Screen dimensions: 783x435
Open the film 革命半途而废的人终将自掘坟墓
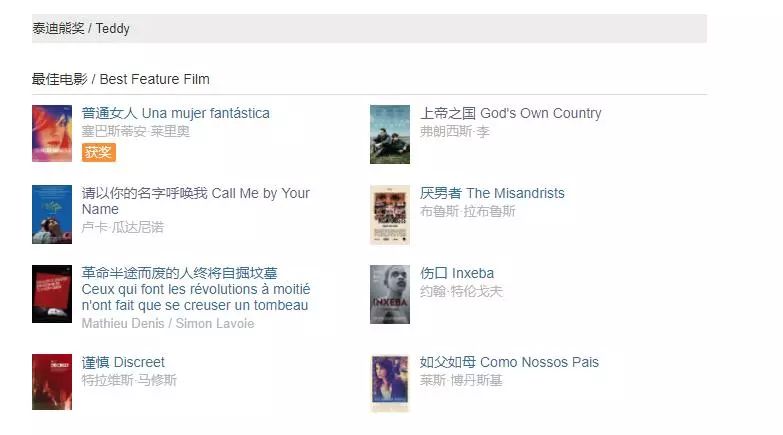tap(179, 273)
